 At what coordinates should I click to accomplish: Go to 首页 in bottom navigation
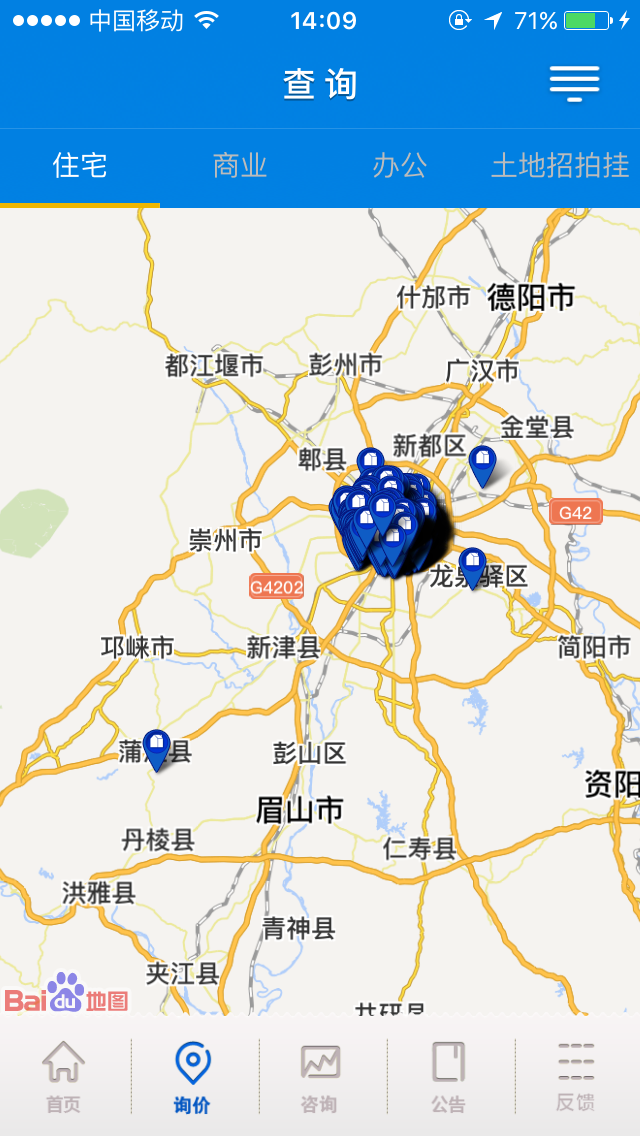pyautogui.click(x=64, y=1076)
